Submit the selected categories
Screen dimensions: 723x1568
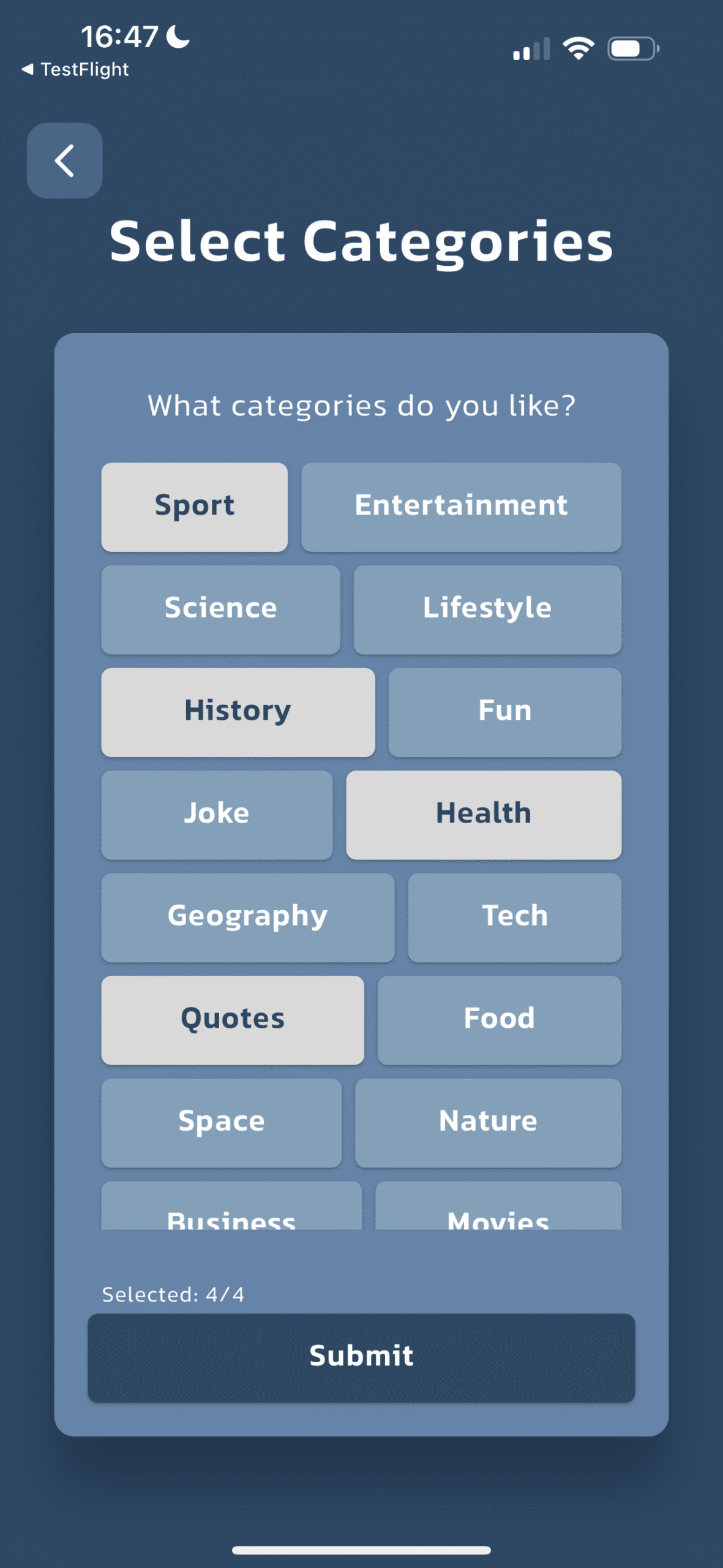361,1358
